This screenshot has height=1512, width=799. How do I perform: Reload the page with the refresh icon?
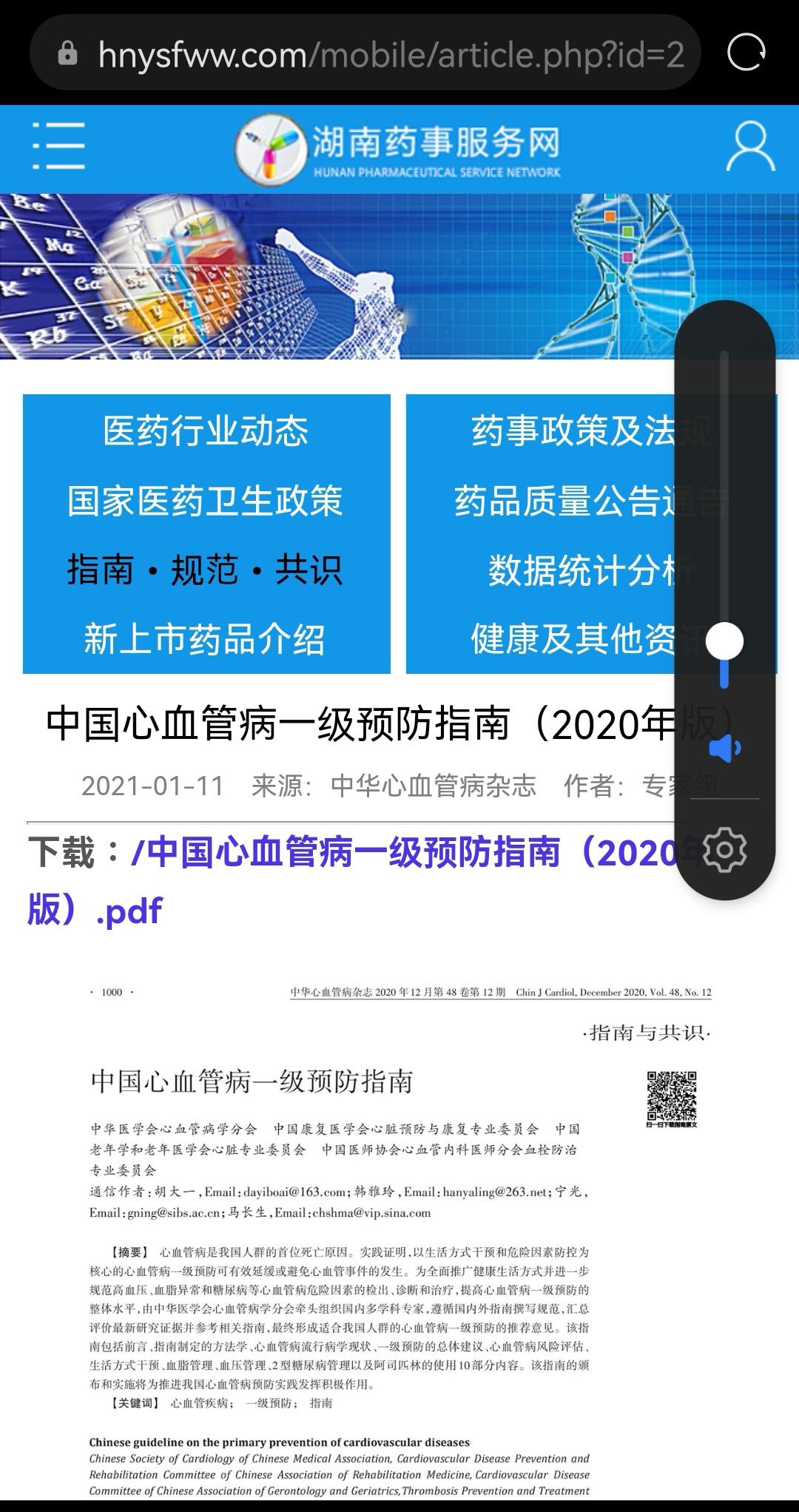tap(746, 53)
